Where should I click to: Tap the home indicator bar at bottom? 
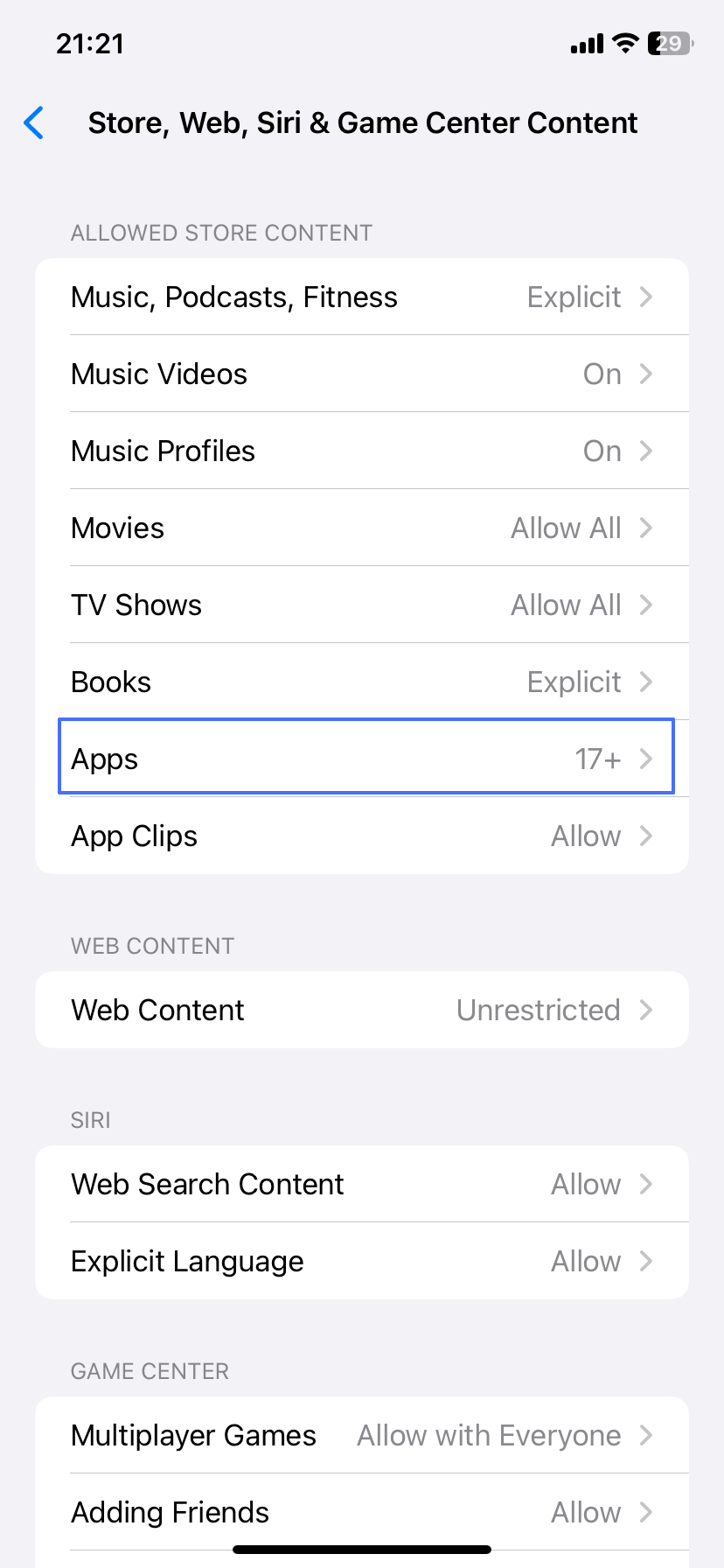pos(362,1549)
